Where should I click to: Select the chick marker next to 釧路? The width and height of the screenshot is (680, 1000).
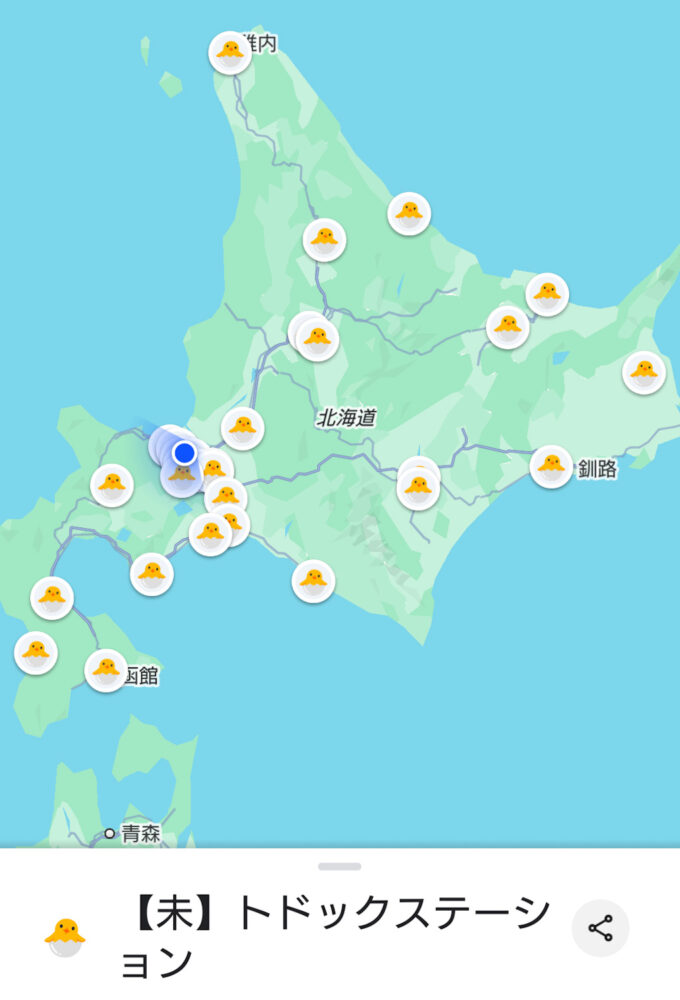[x=551, y=466]
